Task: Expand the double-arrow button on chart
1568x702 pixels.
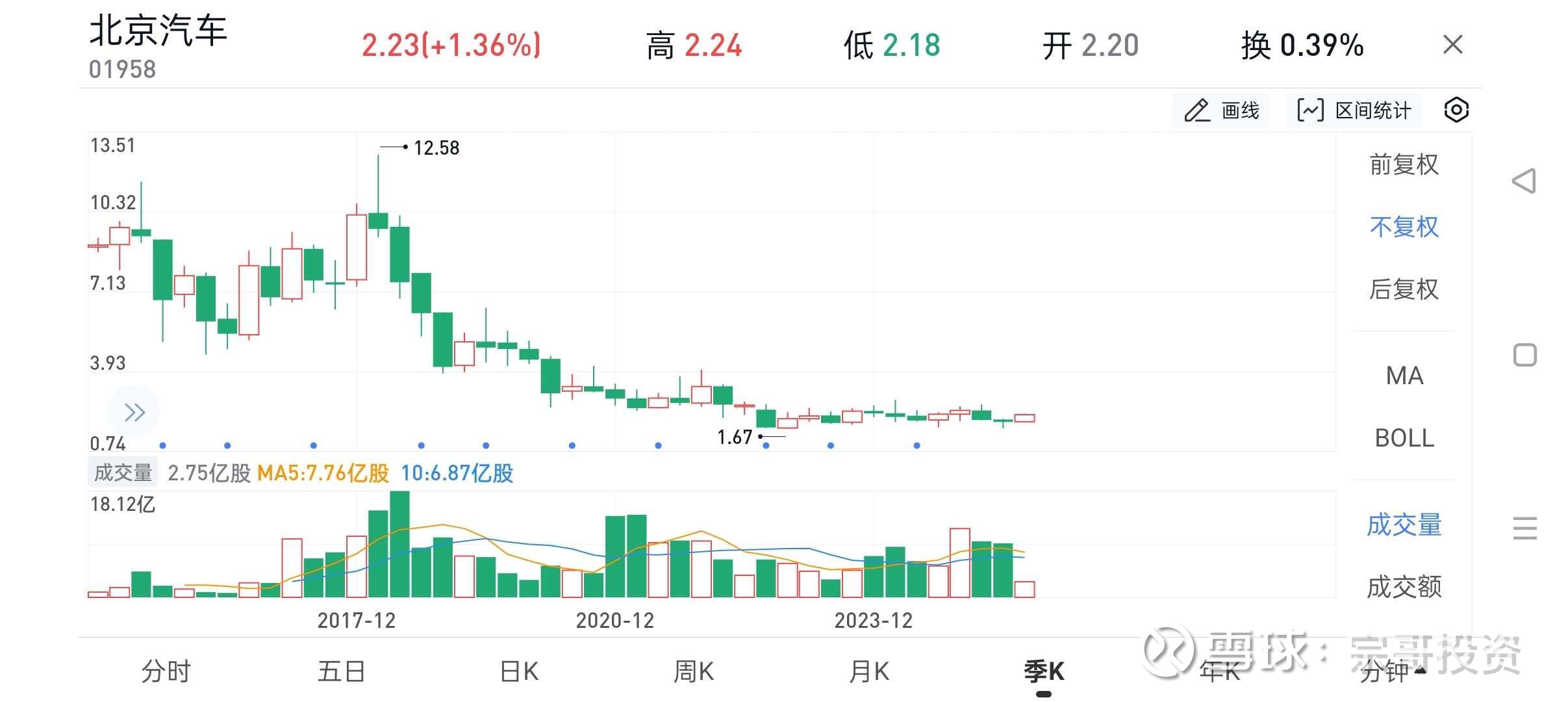Action: point(134,412)
